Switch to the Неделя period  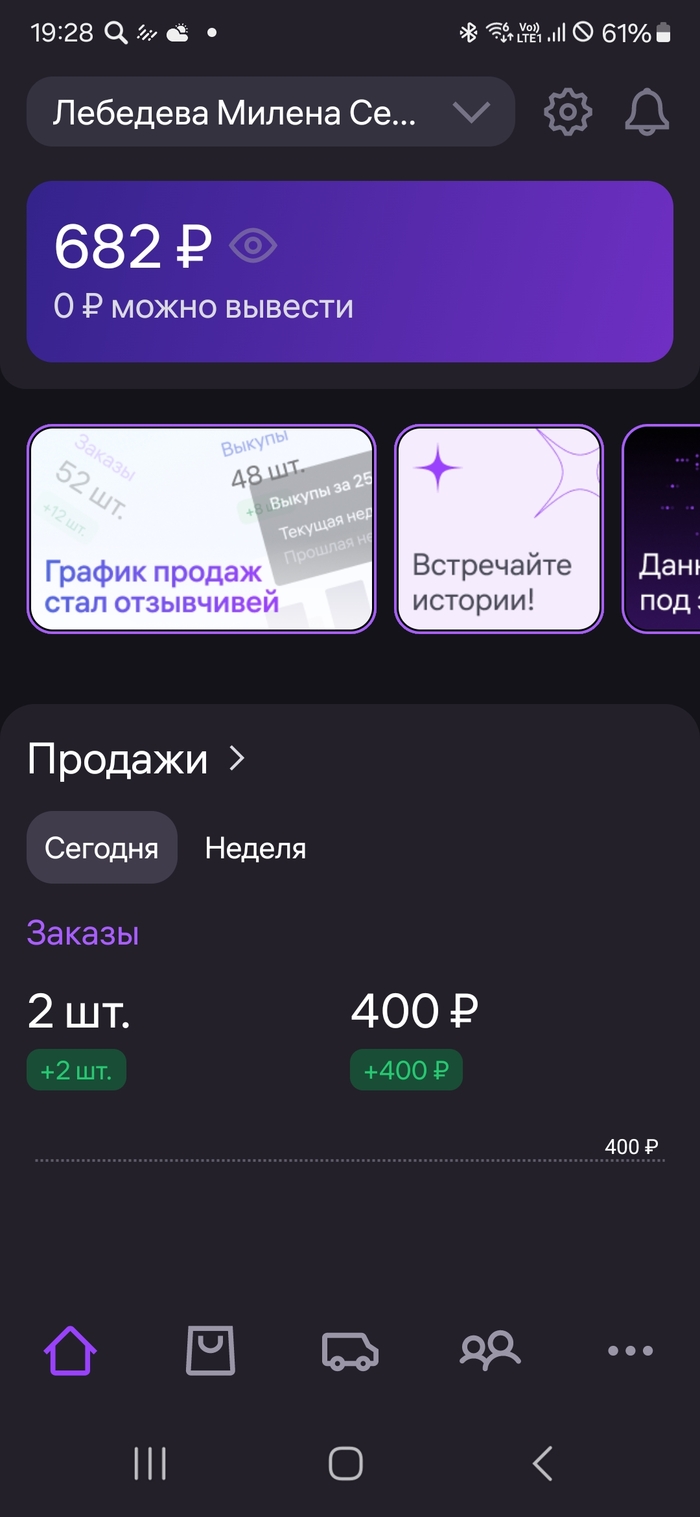[255, 848]
